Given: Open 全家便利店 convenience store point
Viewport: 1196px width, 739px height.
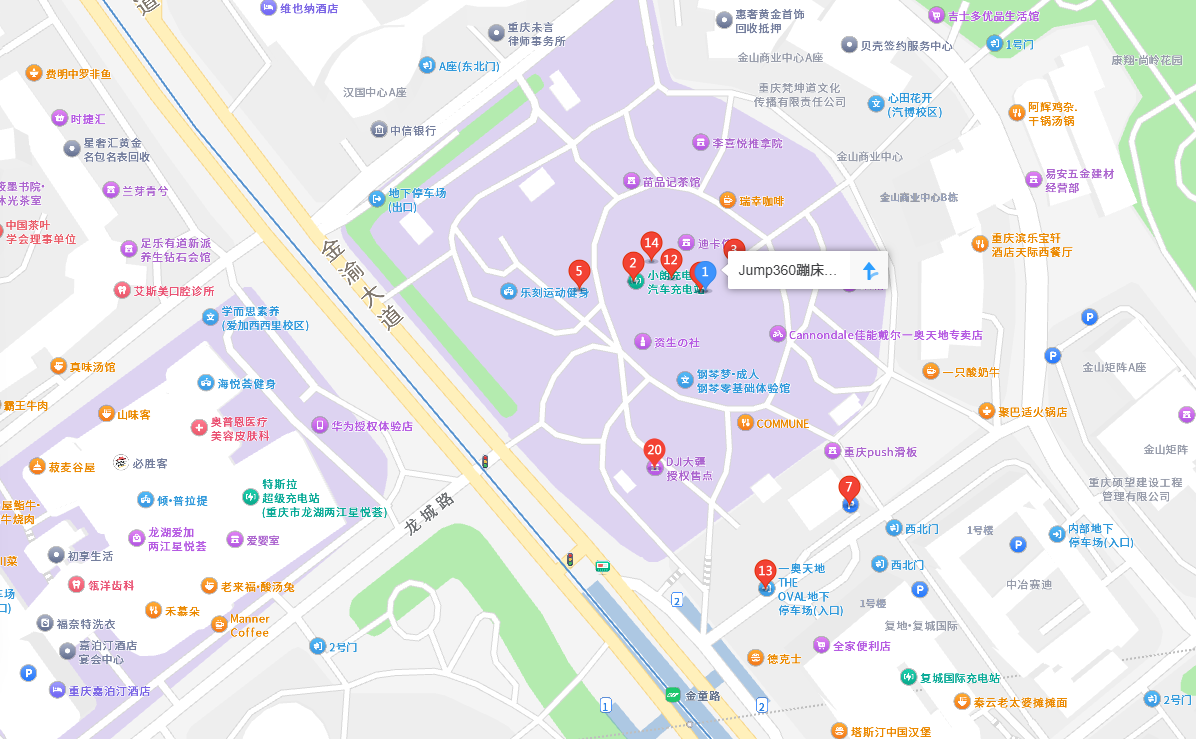Looking at the screenshot, I should tap(853, 645).
